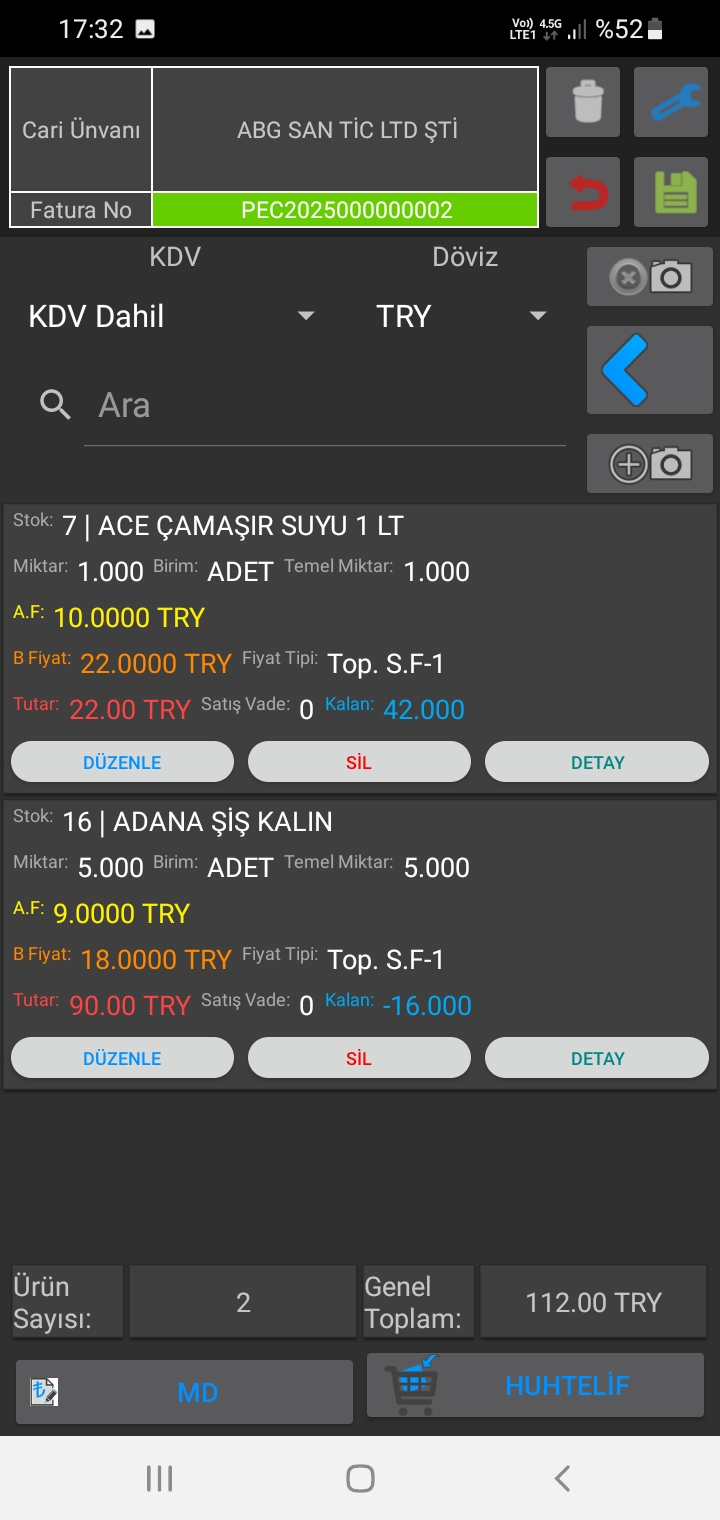Screen dimensions: 720x1520
Task: Save the invoice with the floppy disk icon
Action: 671,192
